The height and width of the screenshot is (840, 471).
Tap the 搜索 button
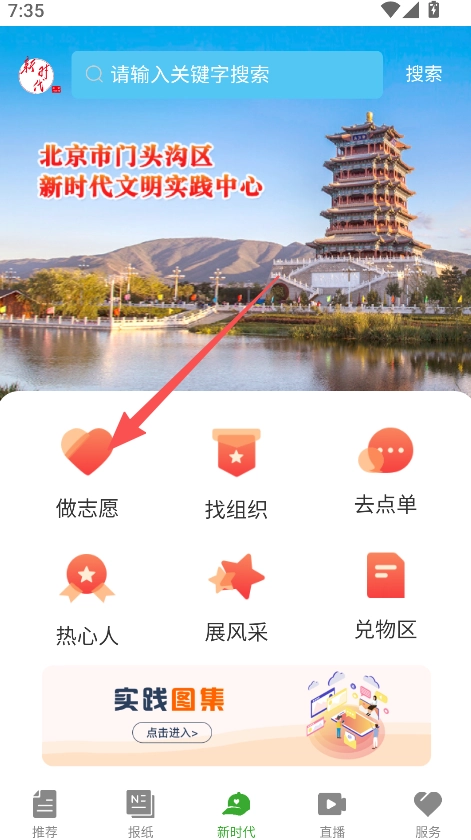point(423,74)
